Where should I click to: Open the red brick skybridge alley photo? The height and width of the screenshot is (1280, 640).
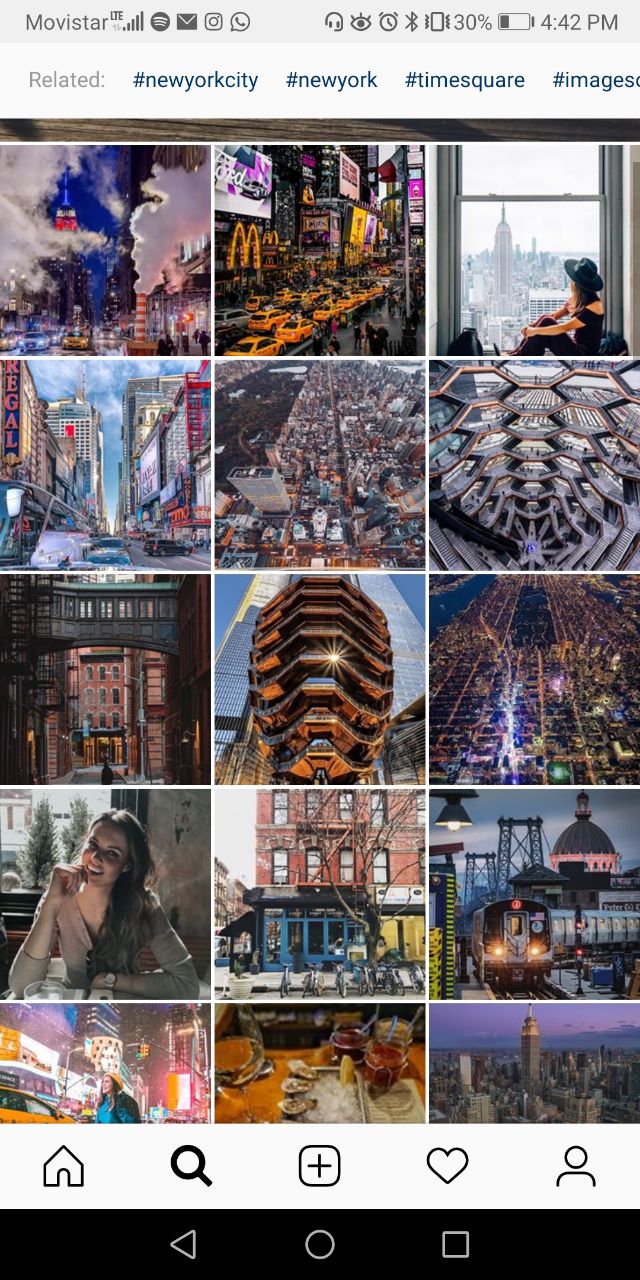(x=105, y=679)
